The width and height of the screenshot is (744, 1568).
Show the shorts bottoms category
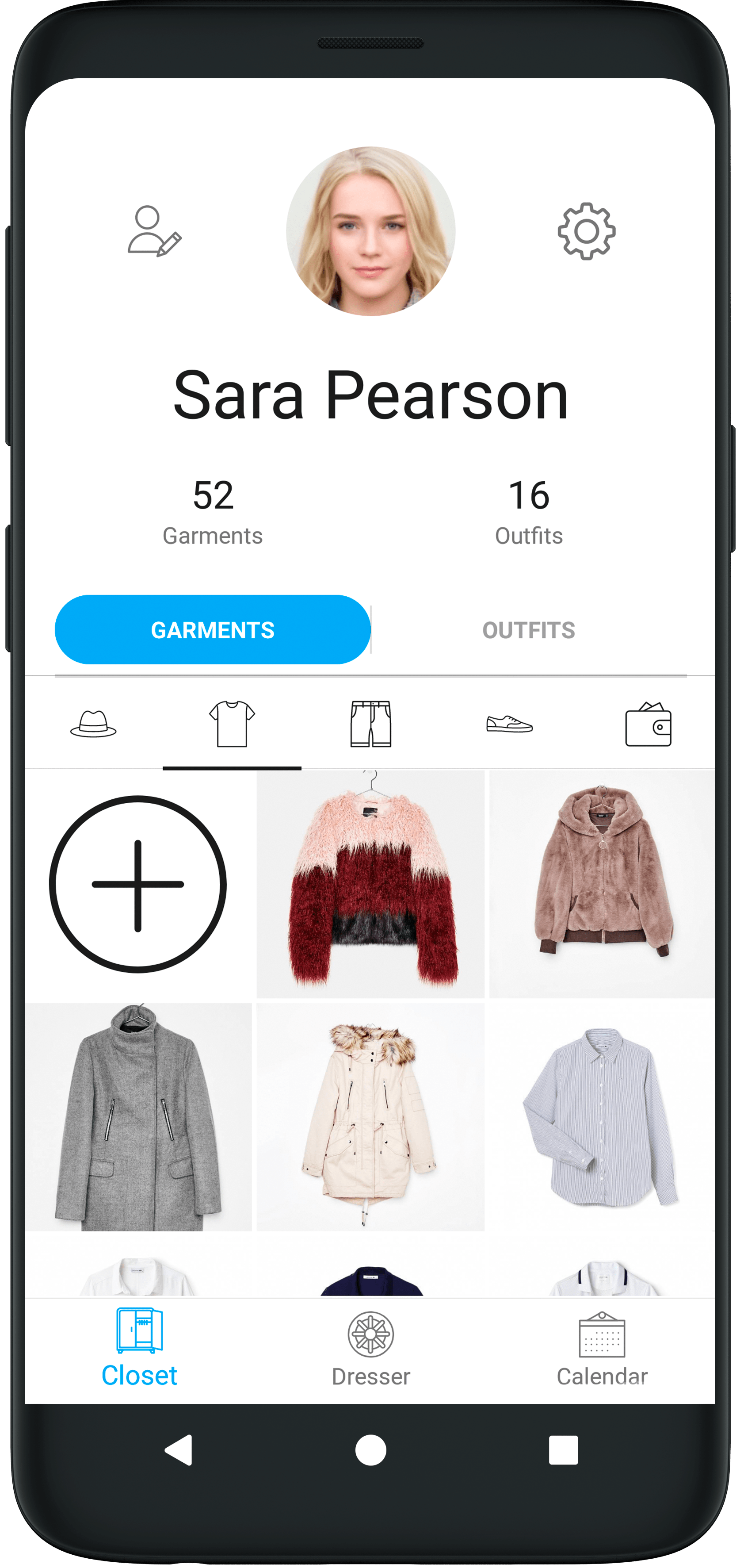point(370,724)
